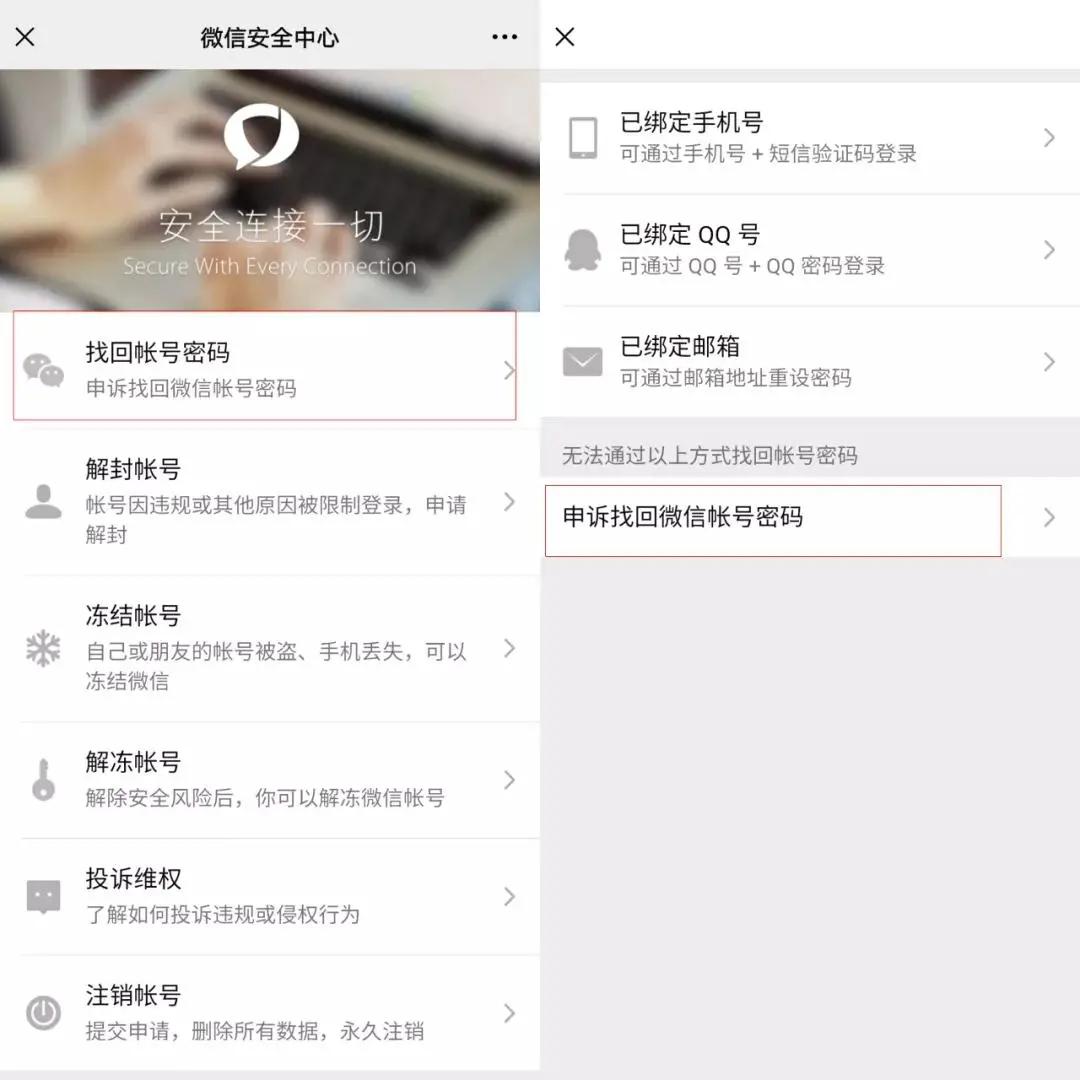Select the 解封帐号 option
1080x1080 pixels.
265,500
